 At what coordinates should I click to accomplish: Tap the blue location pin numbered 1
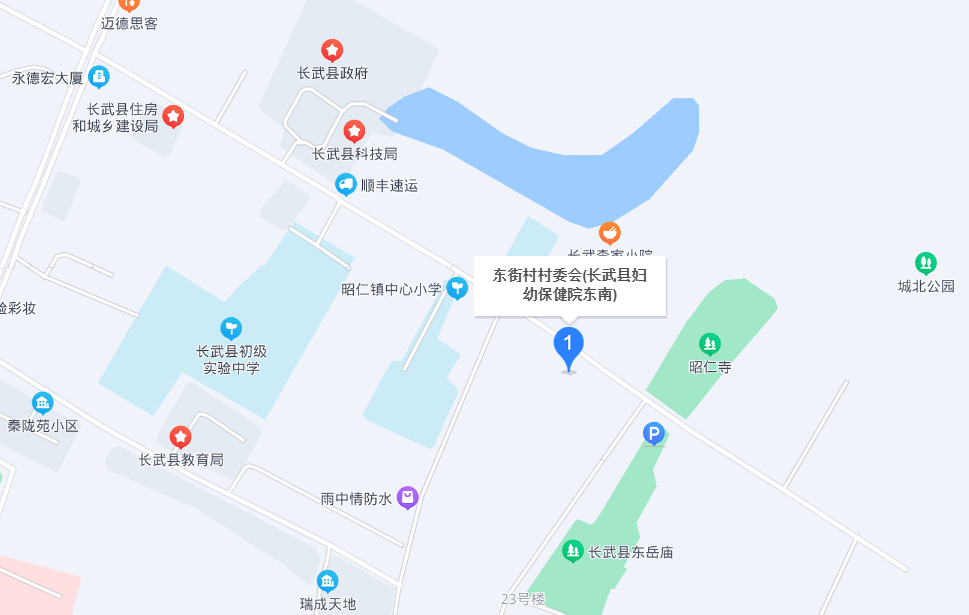[568, 347]
